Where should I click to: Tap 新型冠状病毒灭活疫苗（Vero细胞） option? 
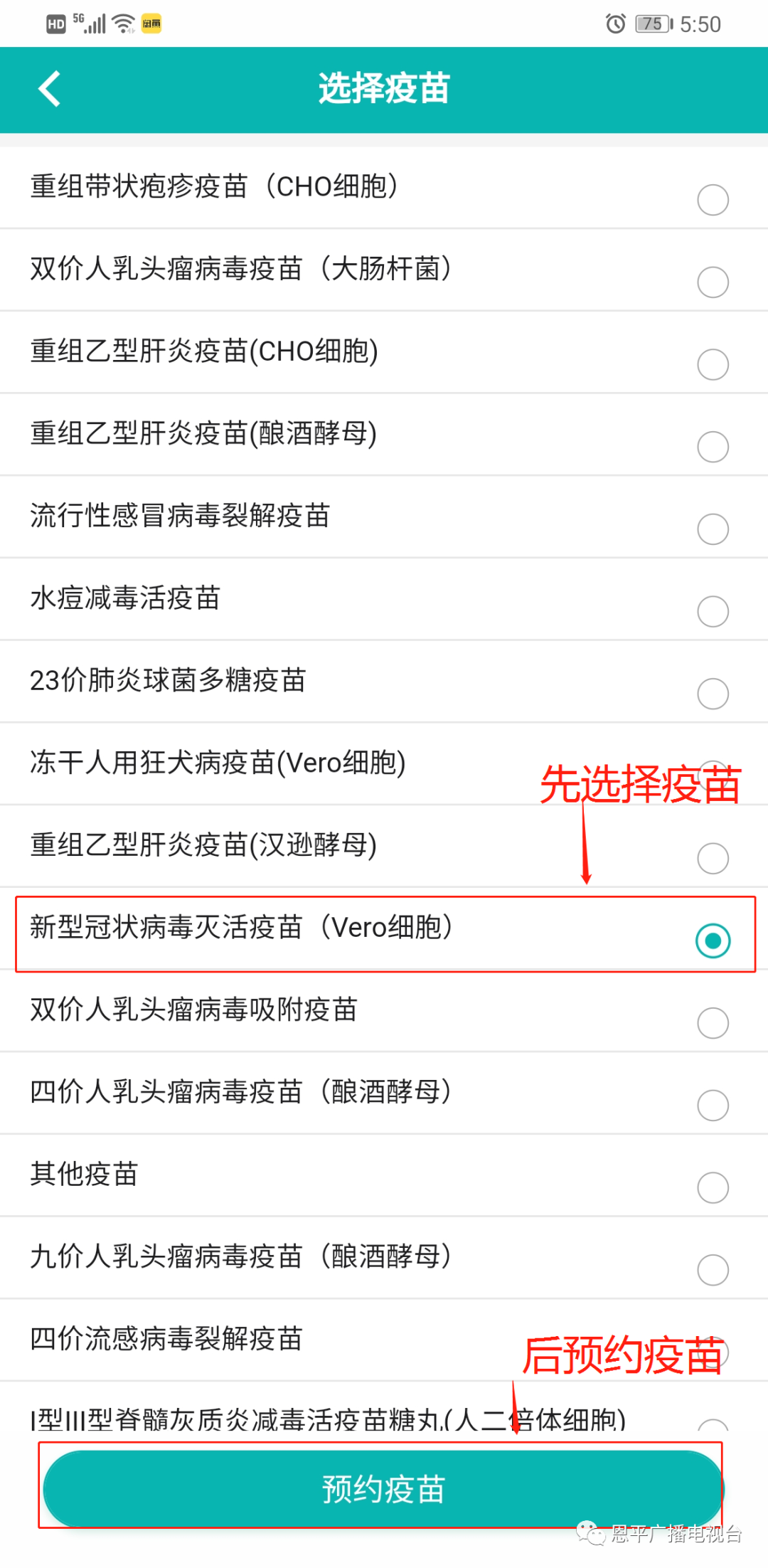point(713,941)
